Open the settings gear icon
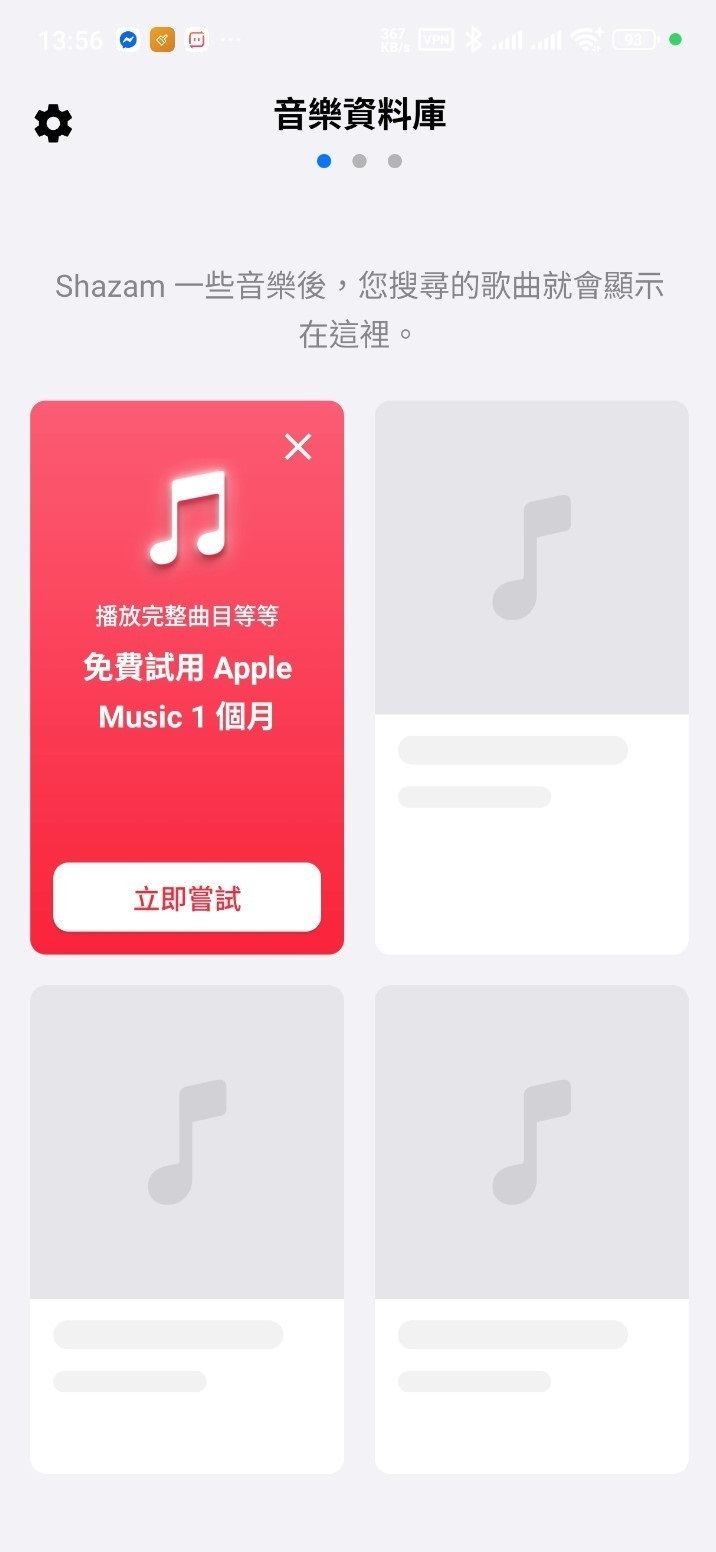This screenshot has height=1552, width=716. 53,124
